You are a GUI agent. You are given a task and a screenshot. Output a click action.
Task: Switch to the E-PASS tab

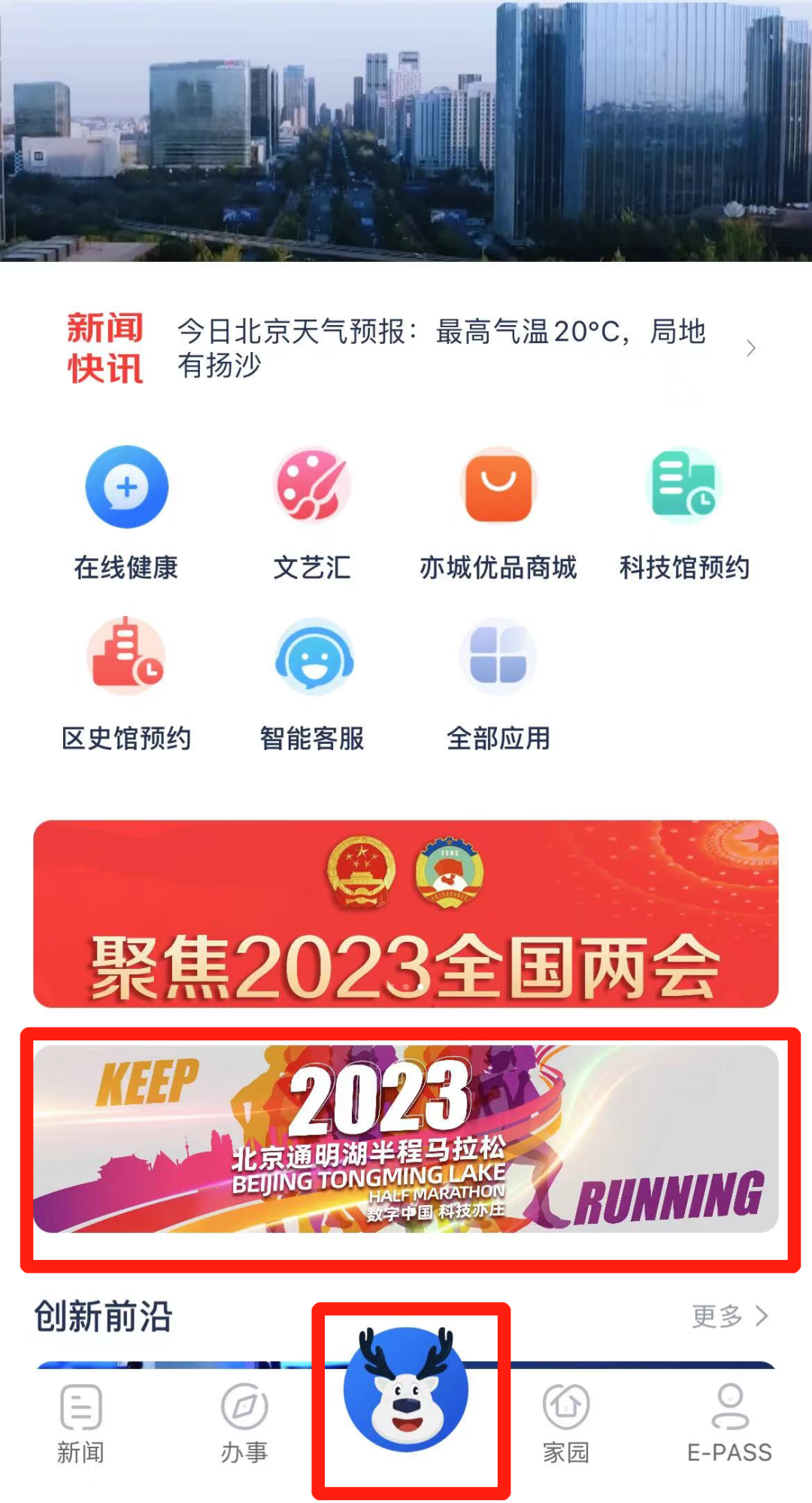point(729,1423)
